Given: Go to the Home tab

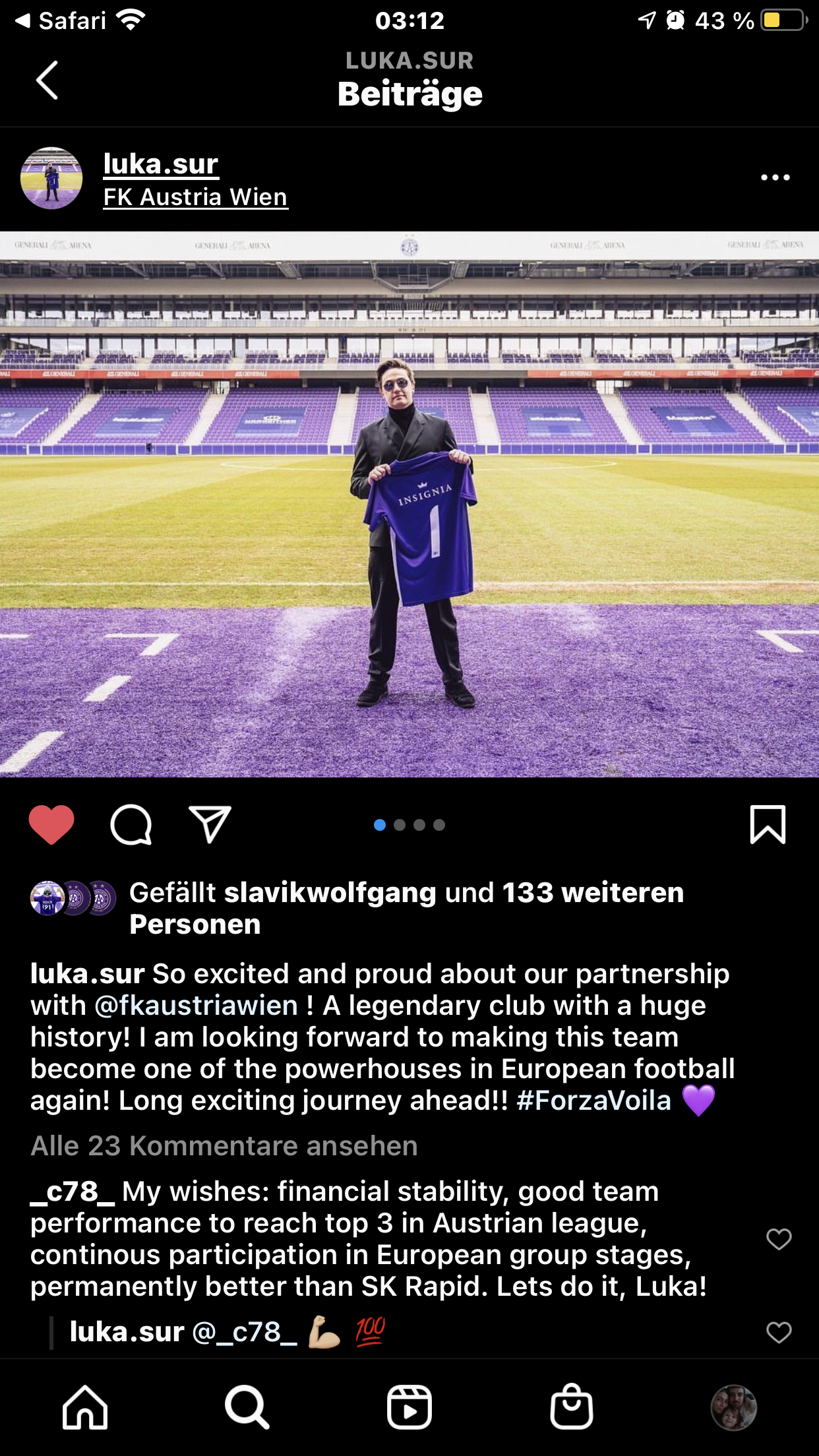Looking at the screenshot, I should [85, 1407].
